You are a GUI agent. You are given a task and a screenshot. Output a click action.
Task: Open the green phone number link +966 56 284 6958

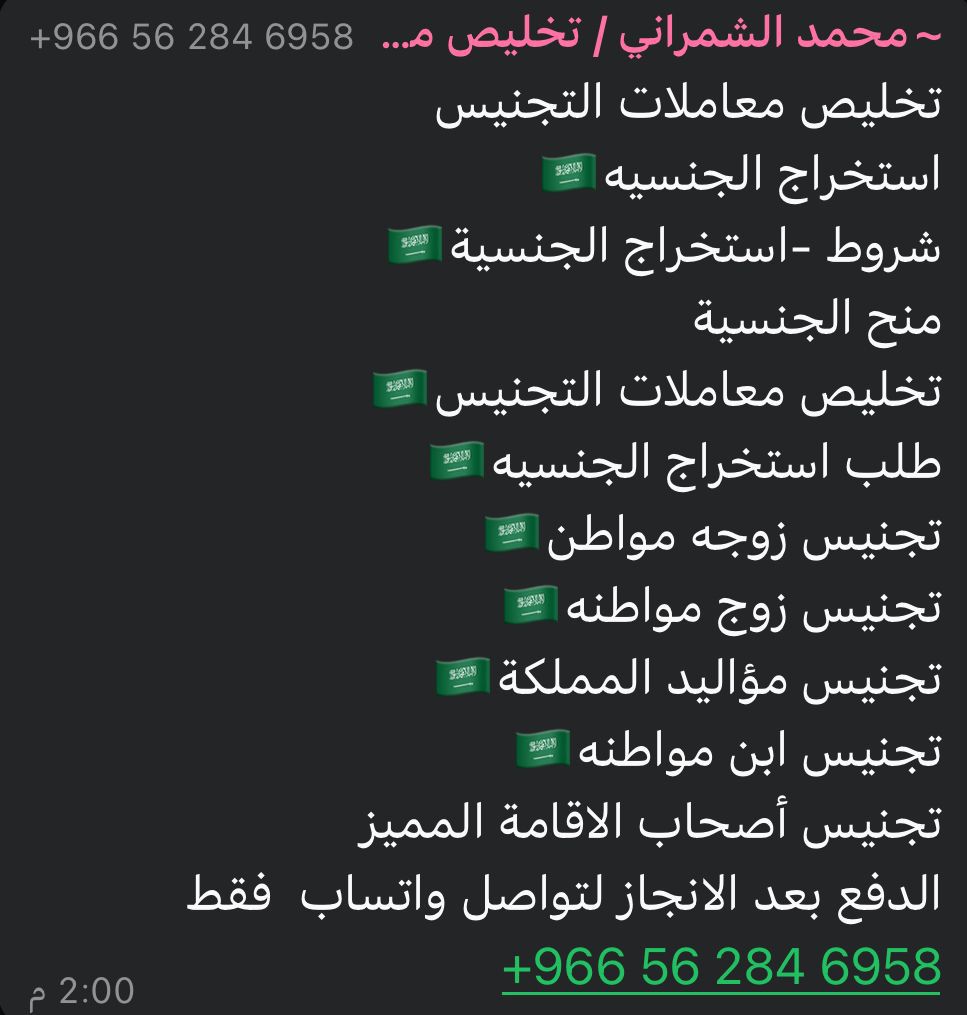click(720, 966)
